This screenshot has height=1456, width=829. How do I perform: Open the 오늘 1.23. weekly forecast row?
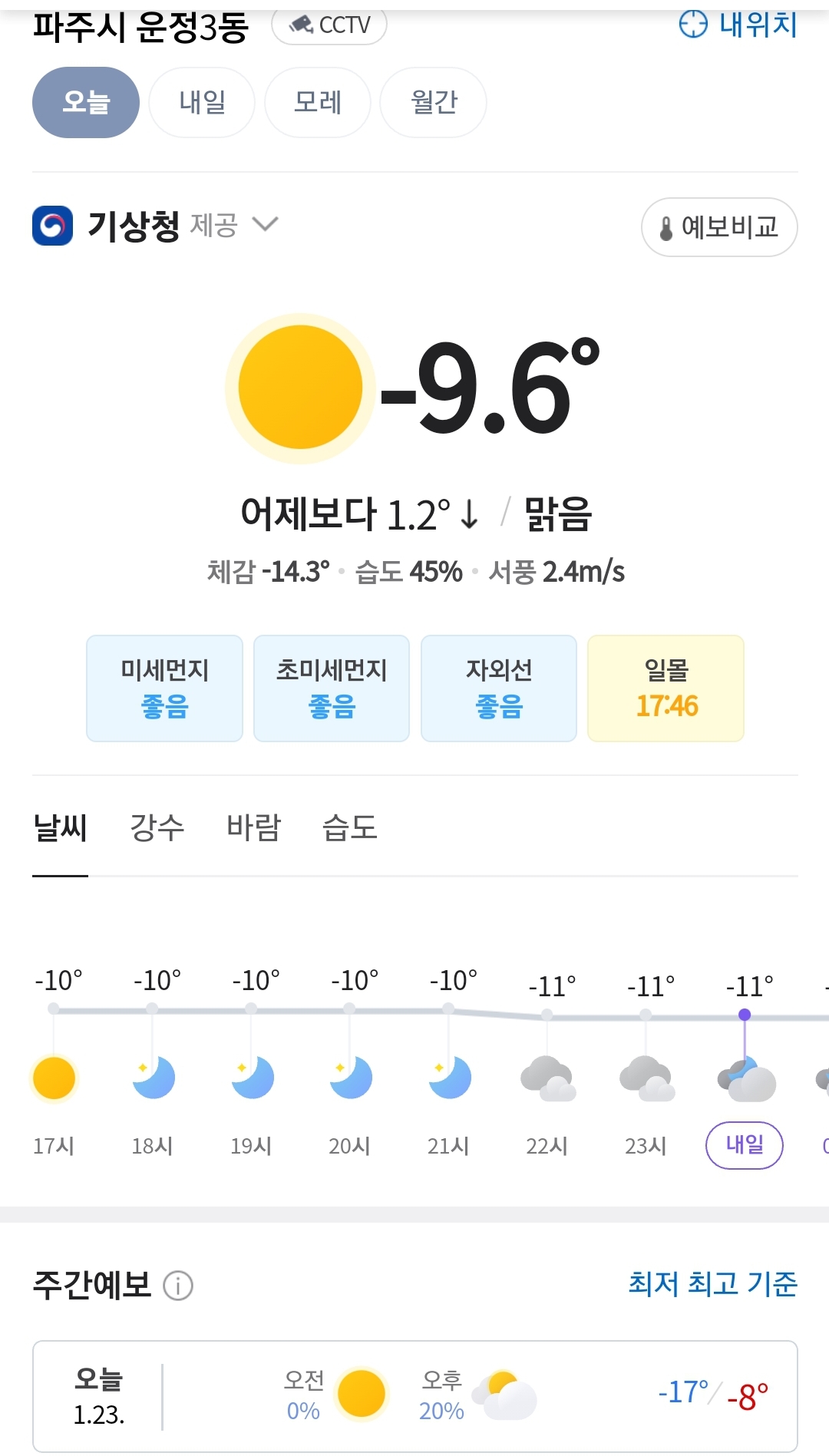click(x=415, y=1396)
